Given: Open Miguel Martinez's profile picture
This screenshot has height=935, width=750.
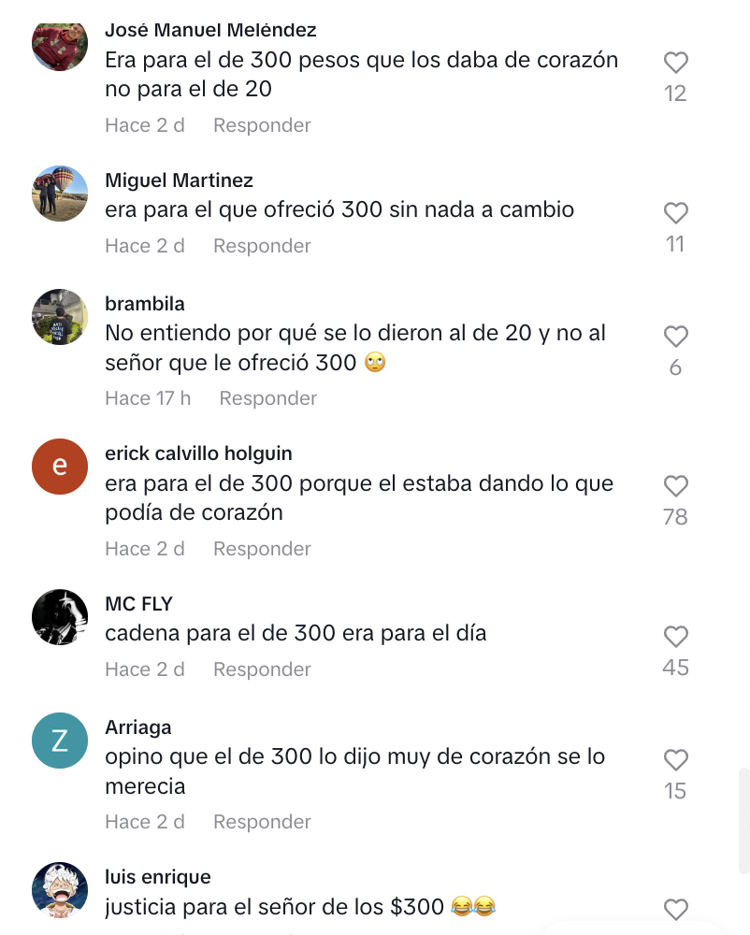Looking at the screenshot, I should pyautogui.click(x=60, y=194).
